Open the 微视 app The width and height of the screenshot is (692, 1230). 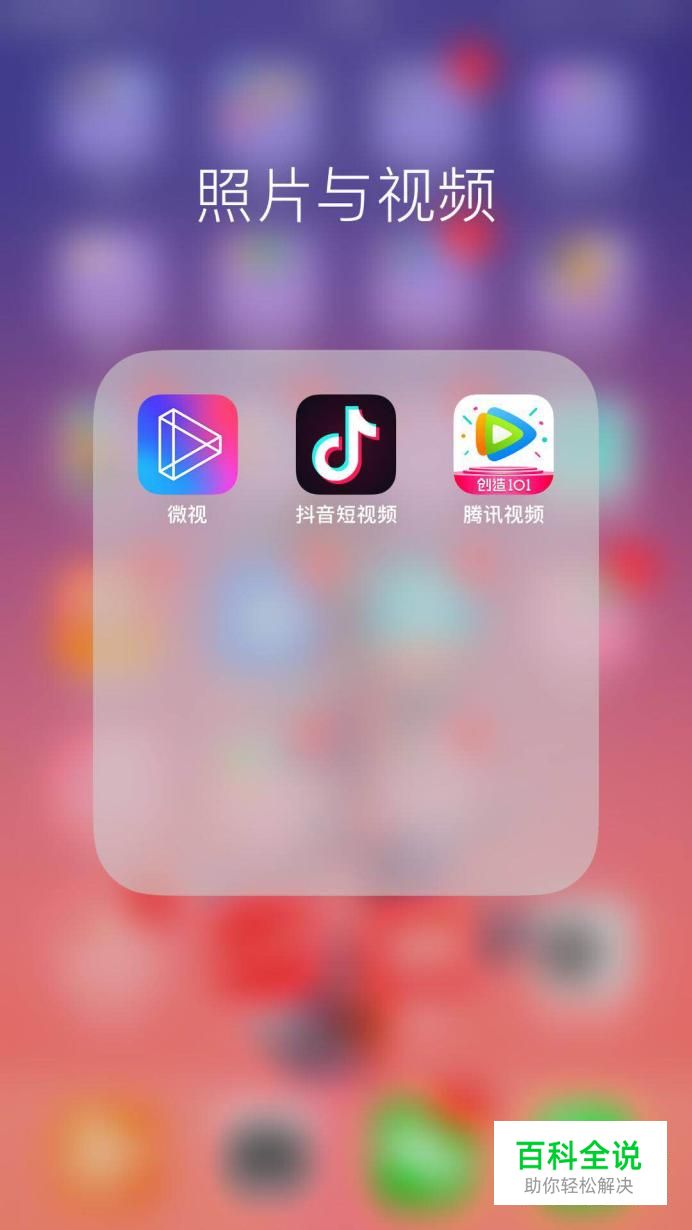[188, 444]
